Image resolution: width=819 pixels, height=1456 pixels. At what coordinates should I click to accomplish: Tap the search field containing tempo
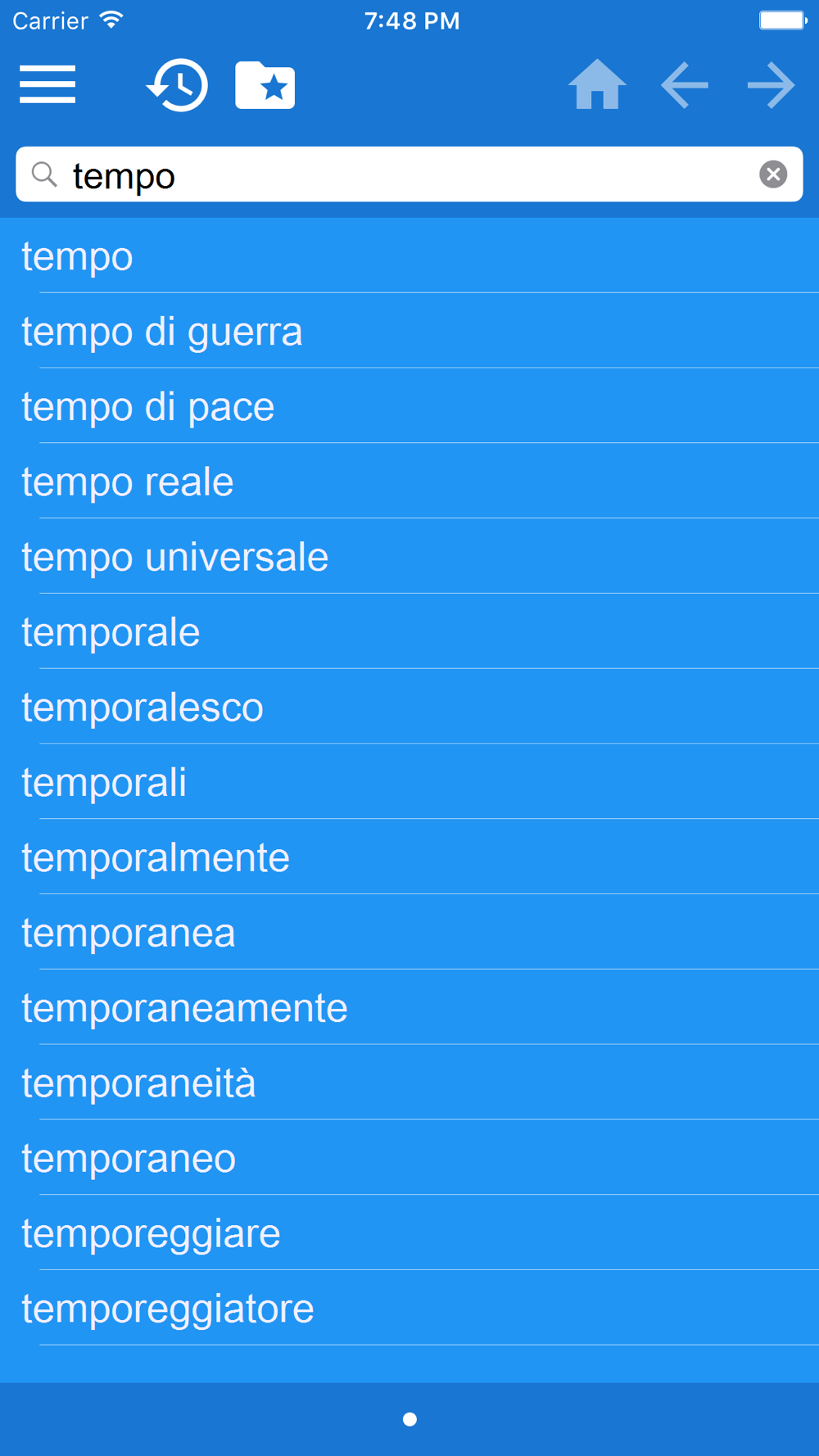click(409, 174)
